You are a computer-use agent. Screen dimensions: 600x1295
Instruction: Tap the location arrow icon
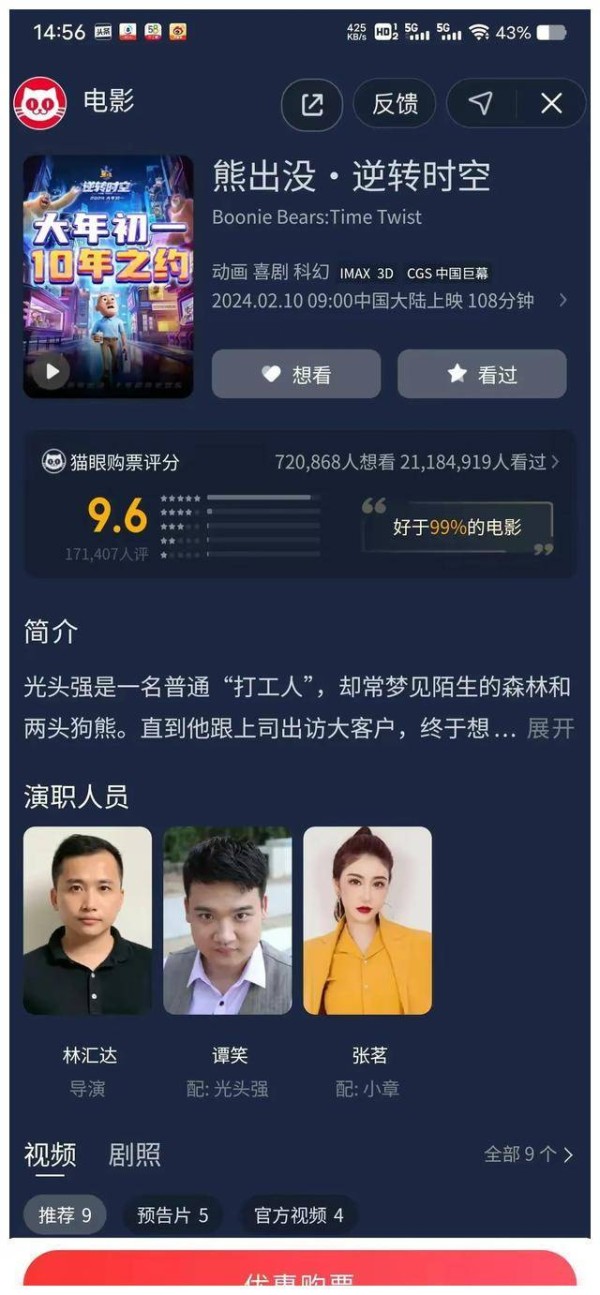coord(481,104)
